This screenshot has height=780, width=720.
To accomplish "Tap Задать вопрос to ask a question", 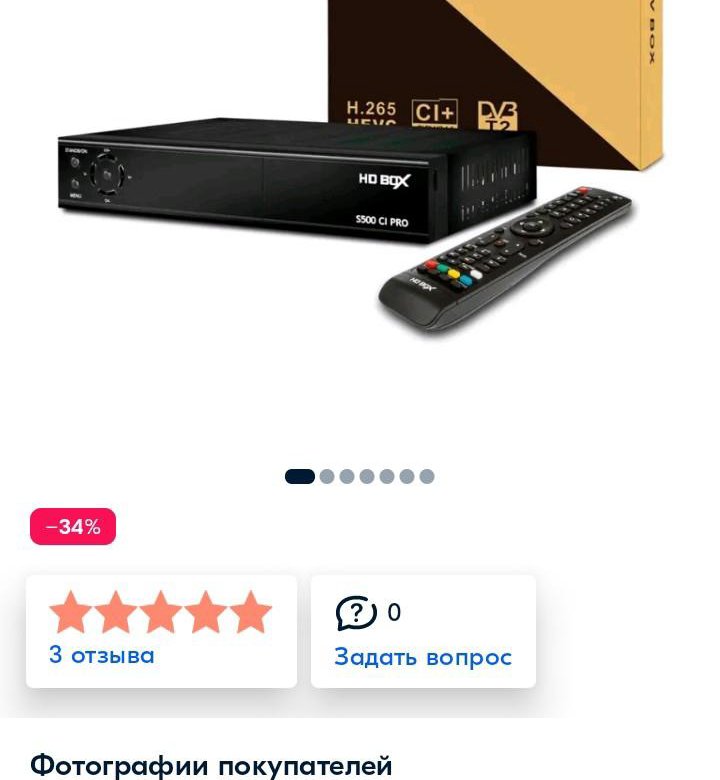I will click(423, 657).
